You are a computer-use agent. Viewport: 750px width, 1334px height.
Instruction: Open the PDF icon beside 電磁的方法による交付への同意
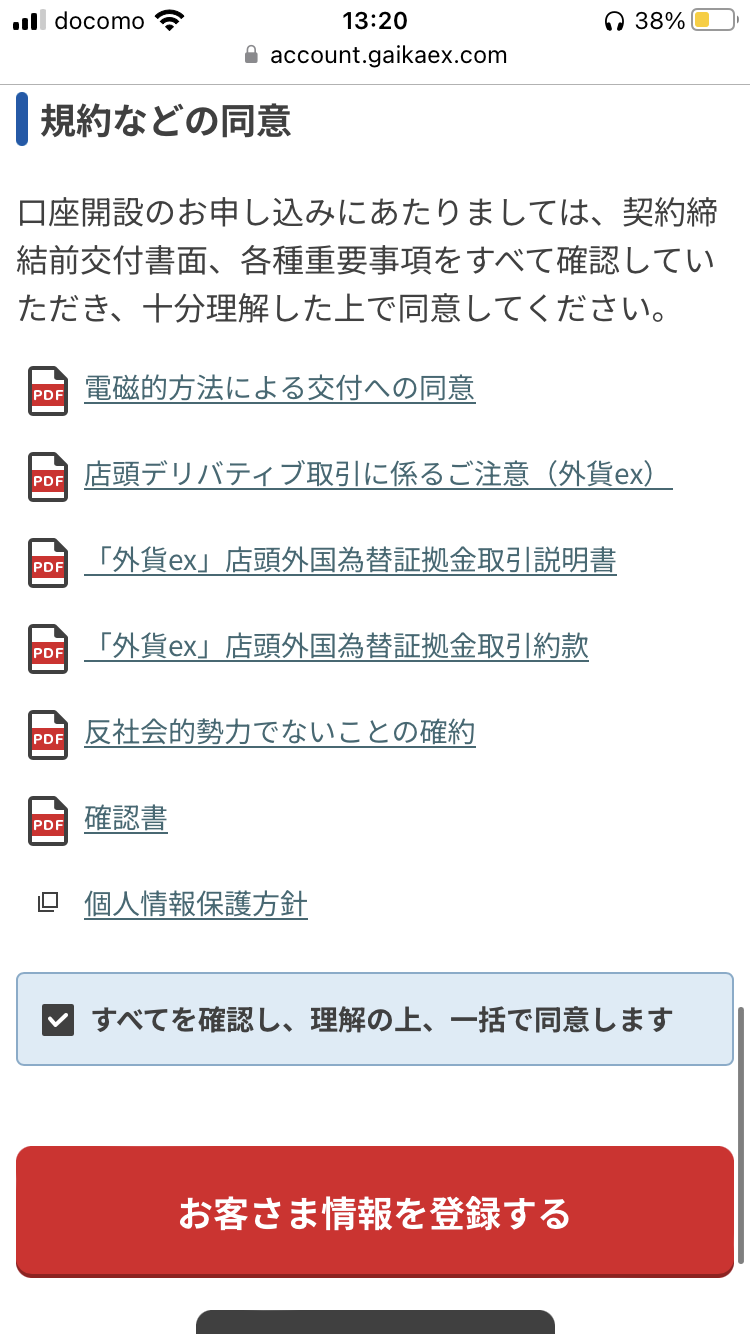[47, 391]
